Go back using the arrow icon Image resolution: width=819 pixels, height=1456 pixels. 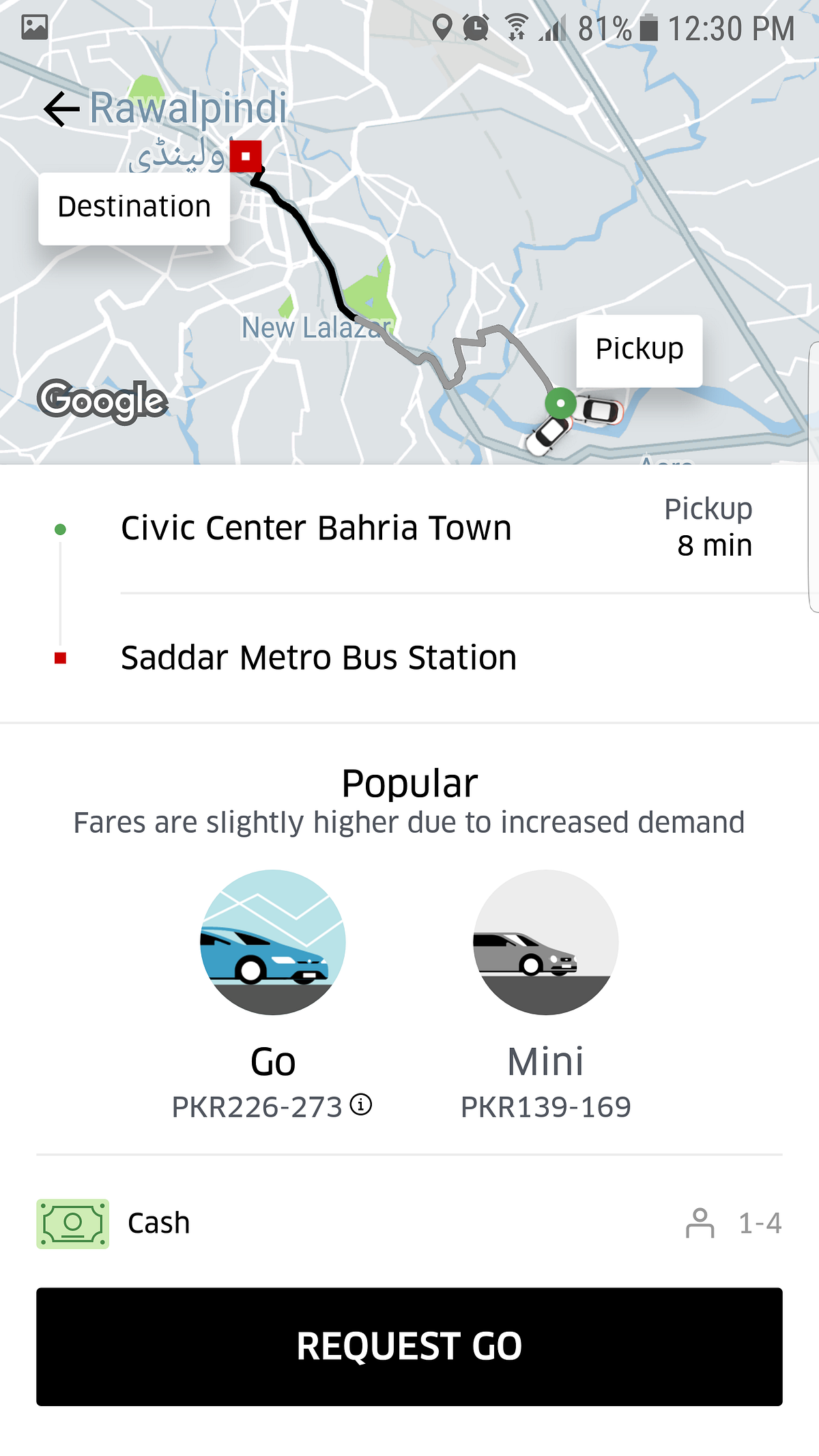[x=61, y=109]
